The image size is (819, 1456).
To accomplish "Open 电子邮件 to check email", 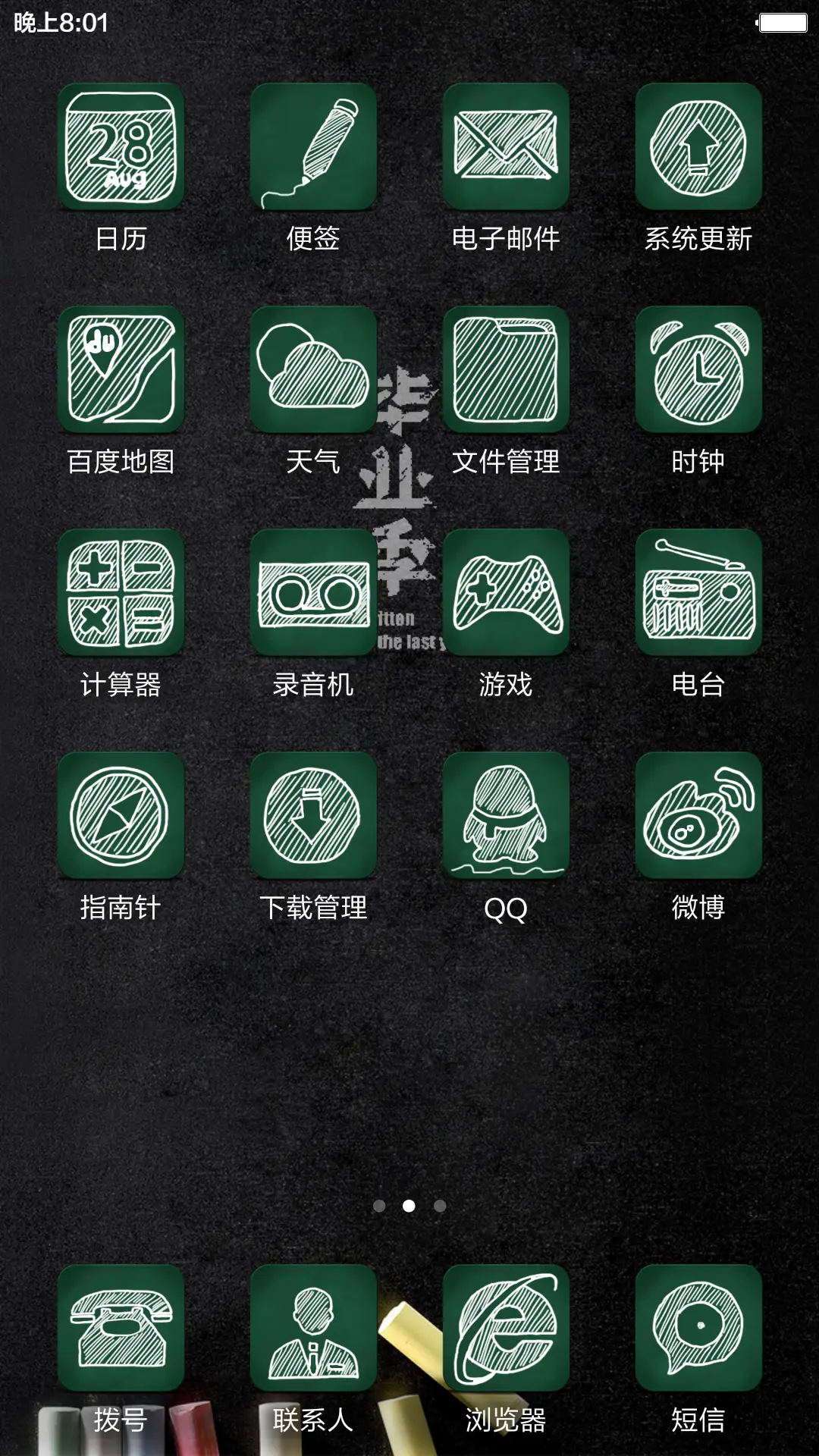I will (507, 147).
